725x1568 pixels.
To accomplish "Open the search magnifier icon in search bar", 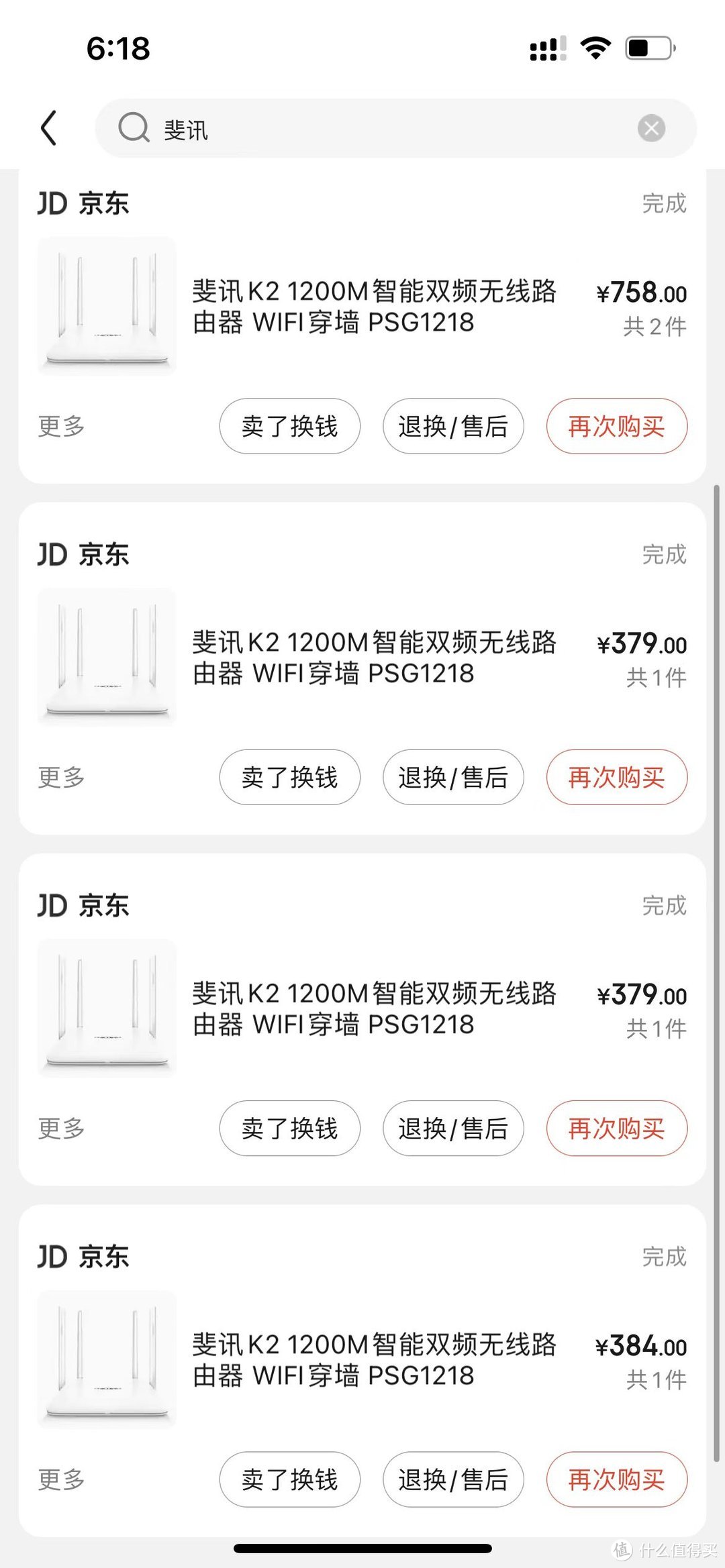I will (133, 127).
